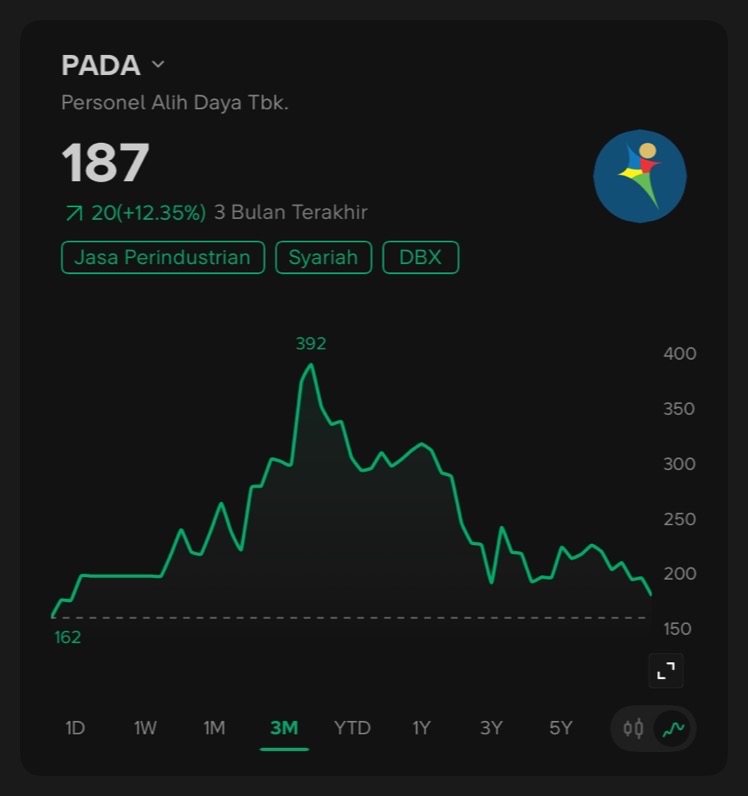Expand the PADA stock dropdown
The width and height of the screenshot is (748, 796).
point(157,65)
